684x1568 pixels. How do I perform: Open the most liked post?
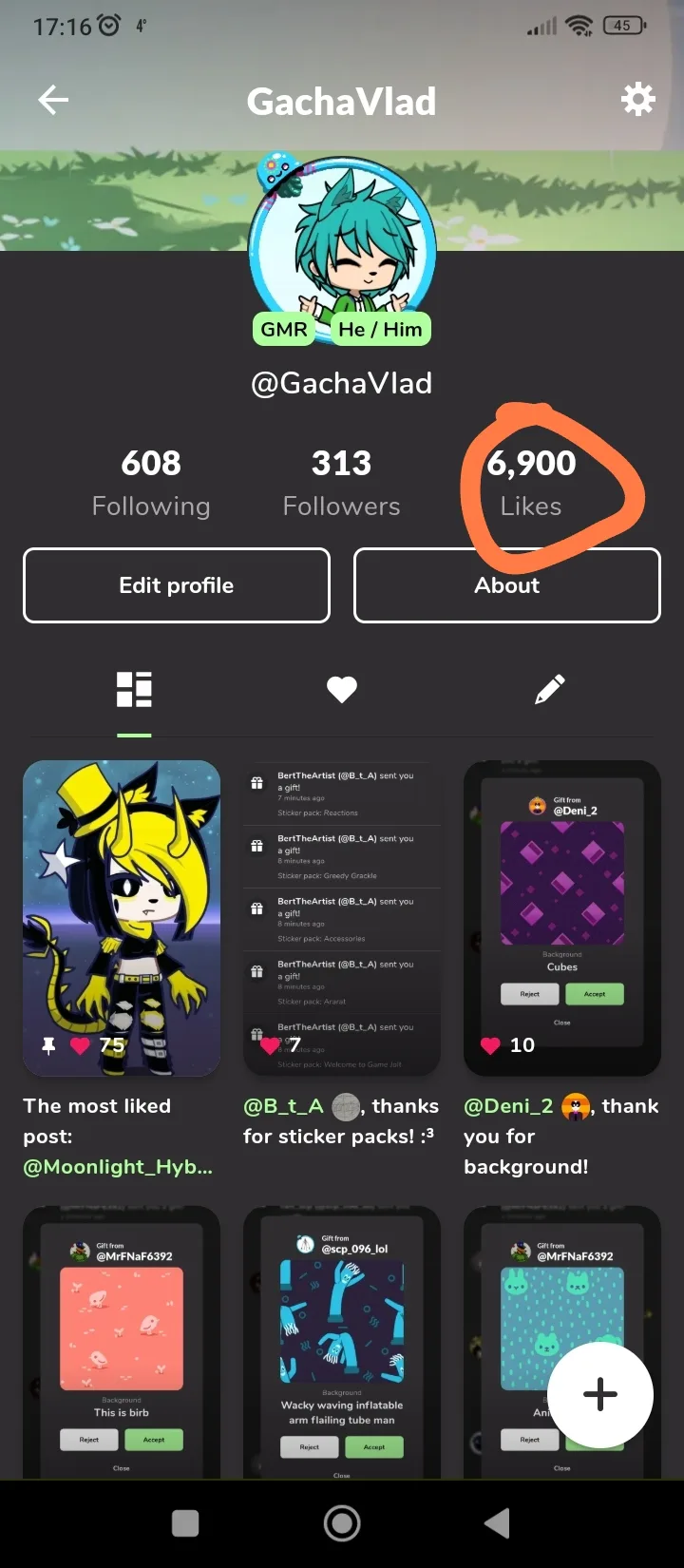122,918
